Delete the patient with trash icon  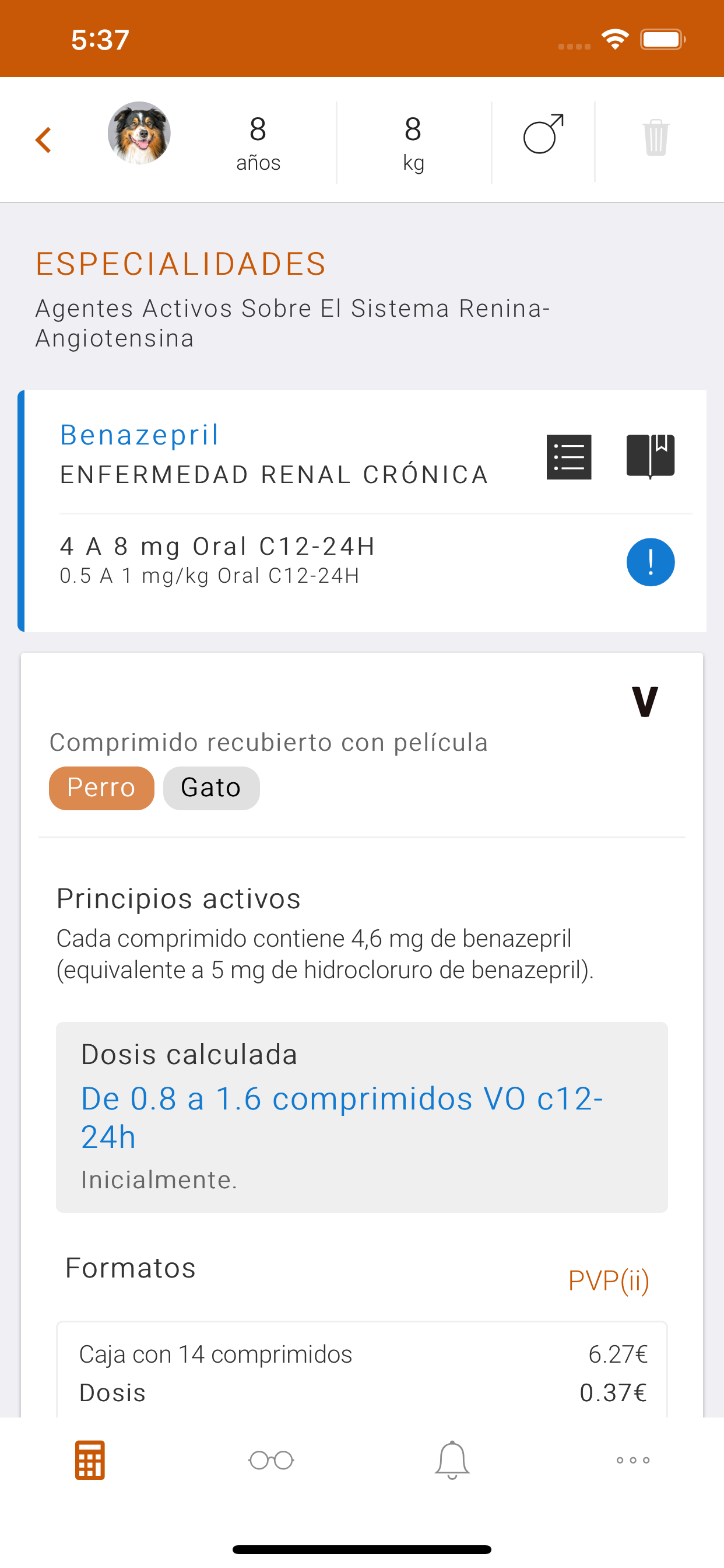655,138
